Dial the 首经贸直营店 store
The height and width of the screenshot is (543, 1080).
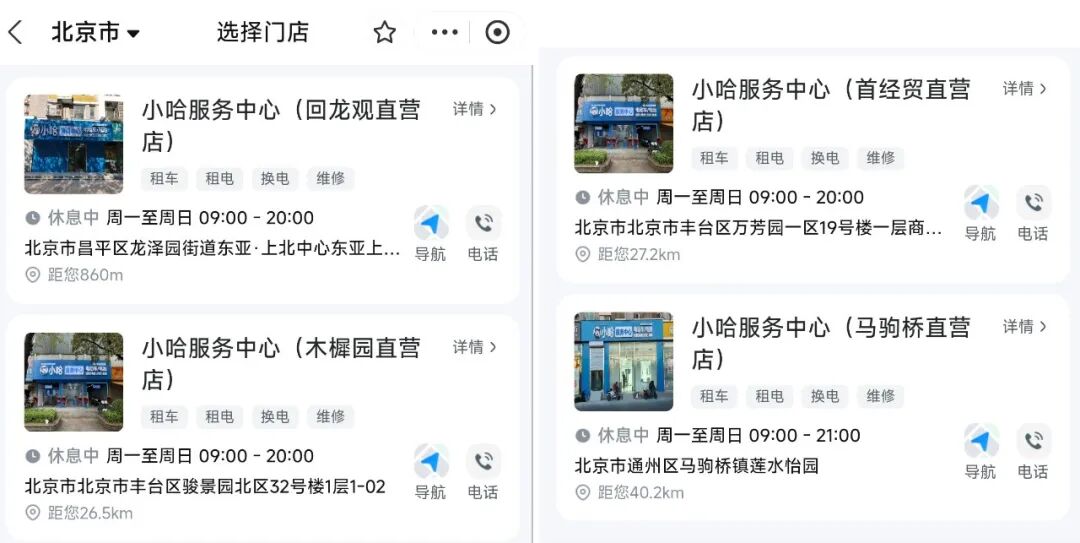pos(1033,213)
